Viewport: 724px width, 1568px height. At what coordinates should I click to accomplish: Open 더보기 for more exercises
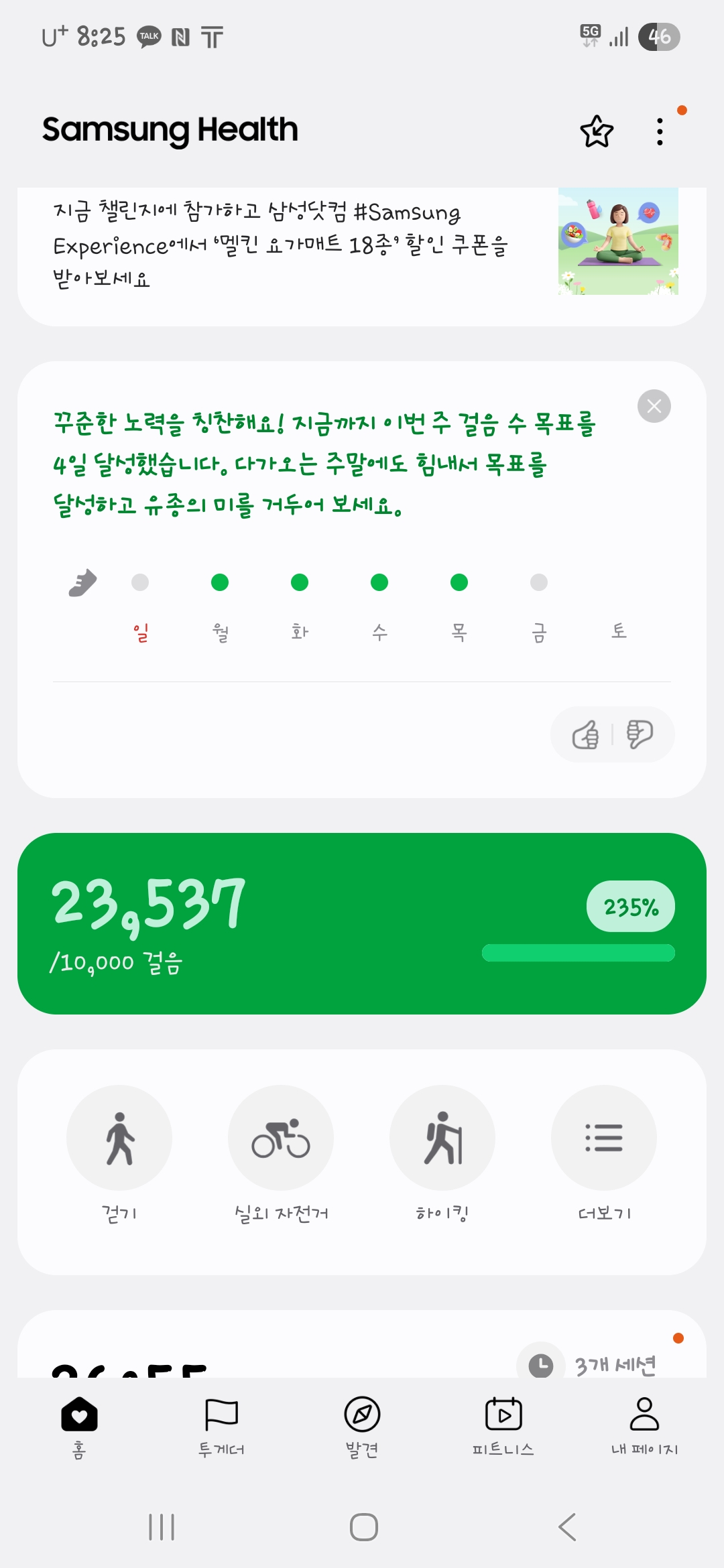pos(604,1138)
